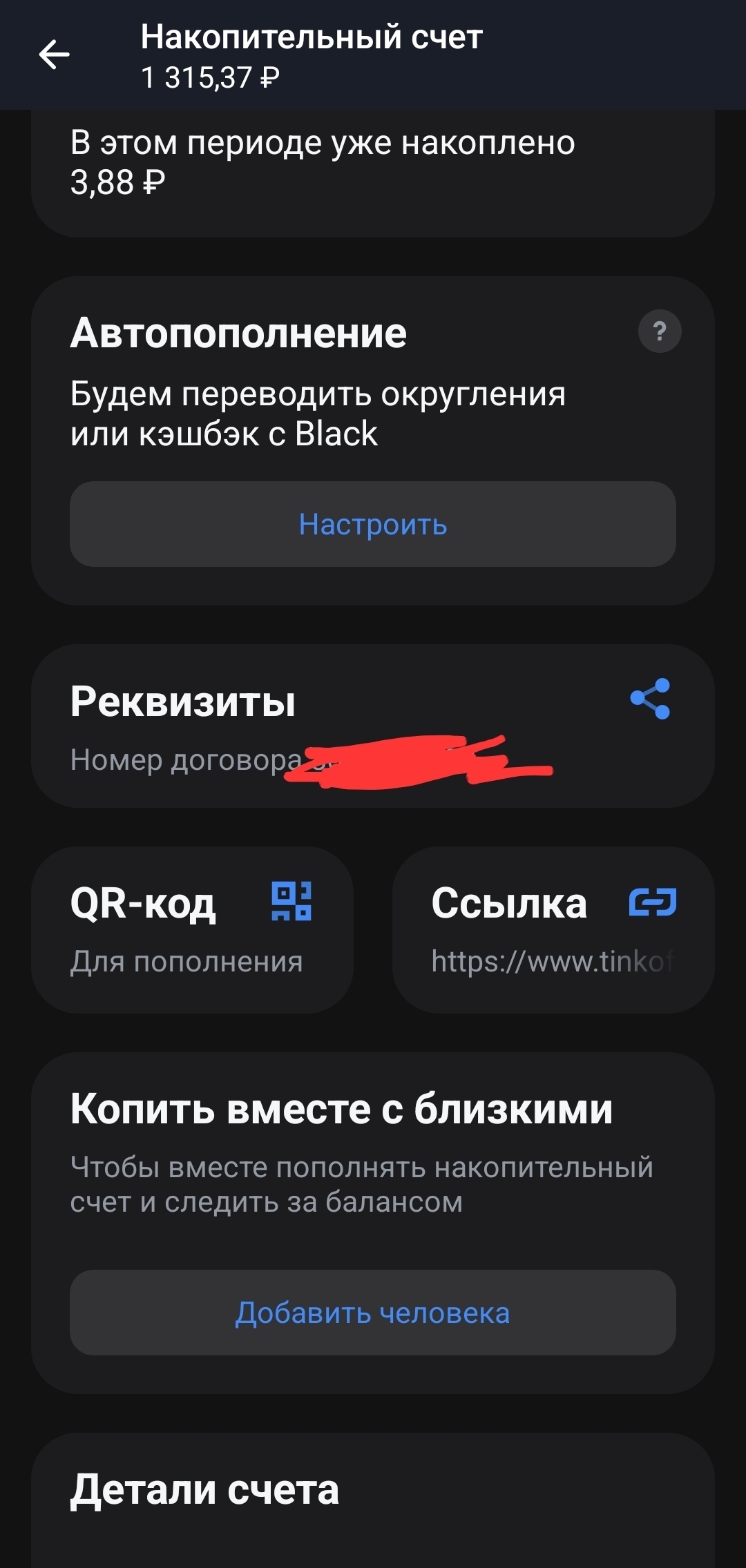746x1568 pixels.
Task: Open the QR-код card for top-up
Action: click(193, 929)
